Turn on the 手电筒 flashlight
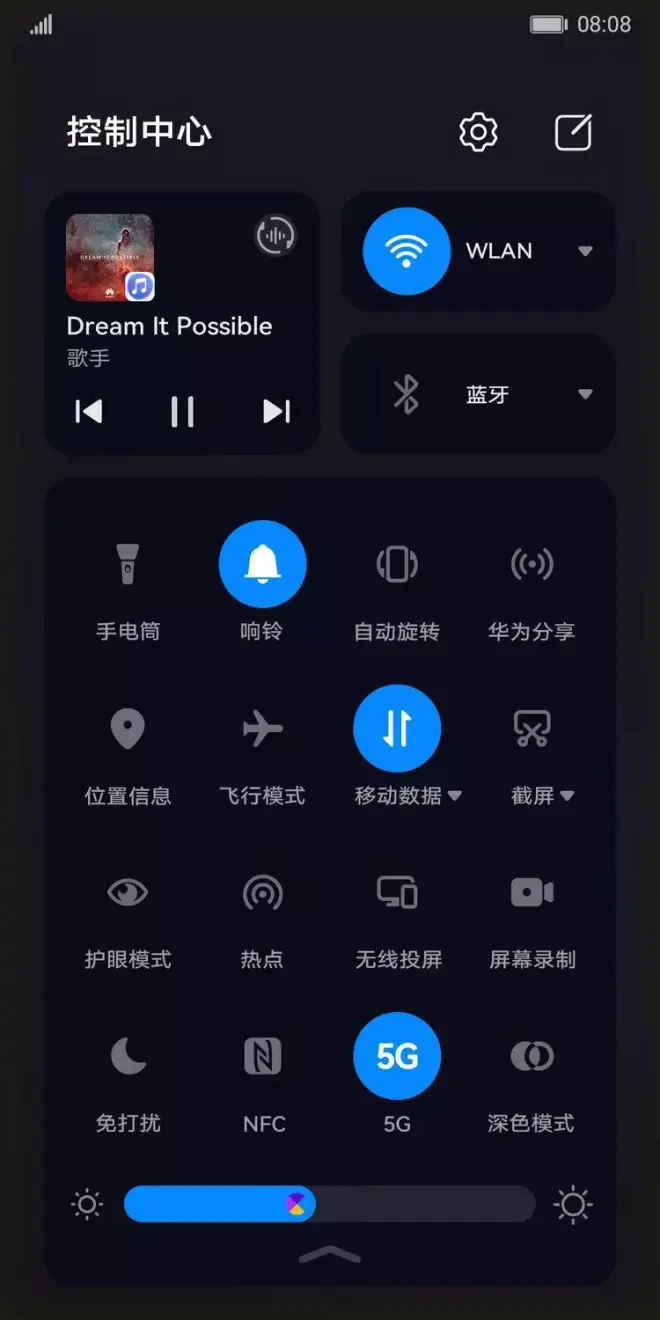Image resolution: width=660 pixels, height=1320 pixels. 128,564
